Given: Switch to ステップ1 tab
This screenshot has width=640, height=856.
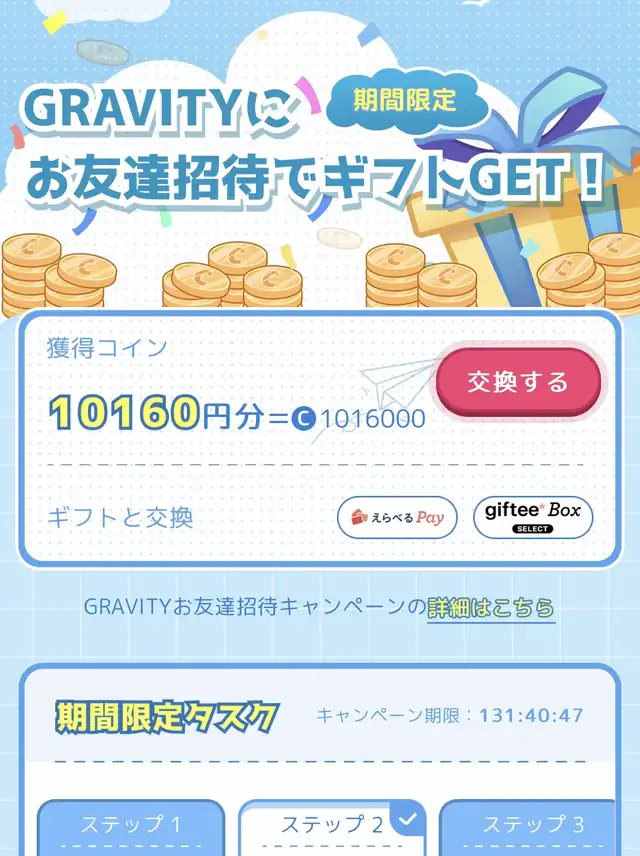Looking at the screenshot, I should 131,828.
